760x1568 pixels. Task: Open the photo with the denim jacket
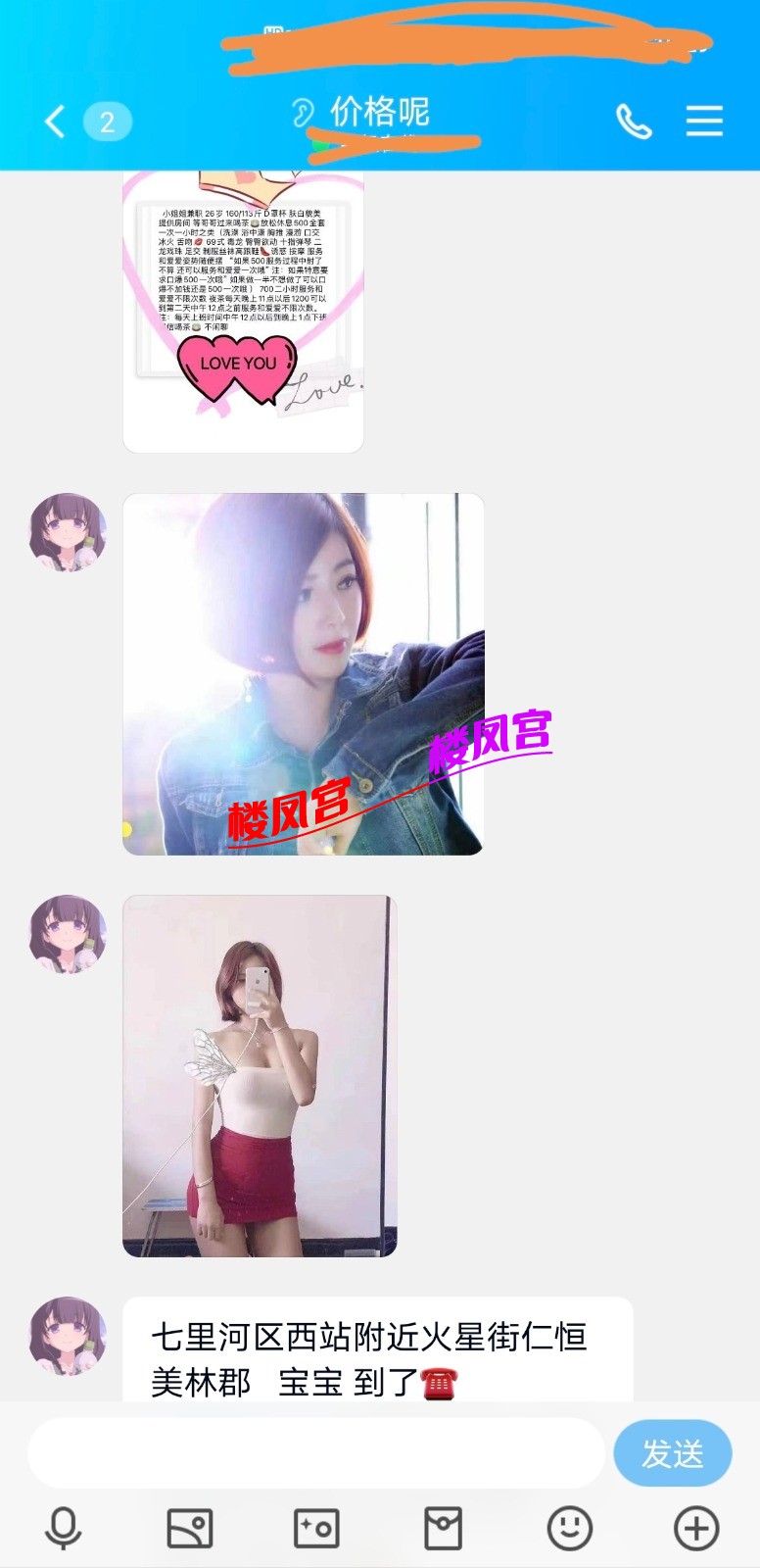[303, 674]
